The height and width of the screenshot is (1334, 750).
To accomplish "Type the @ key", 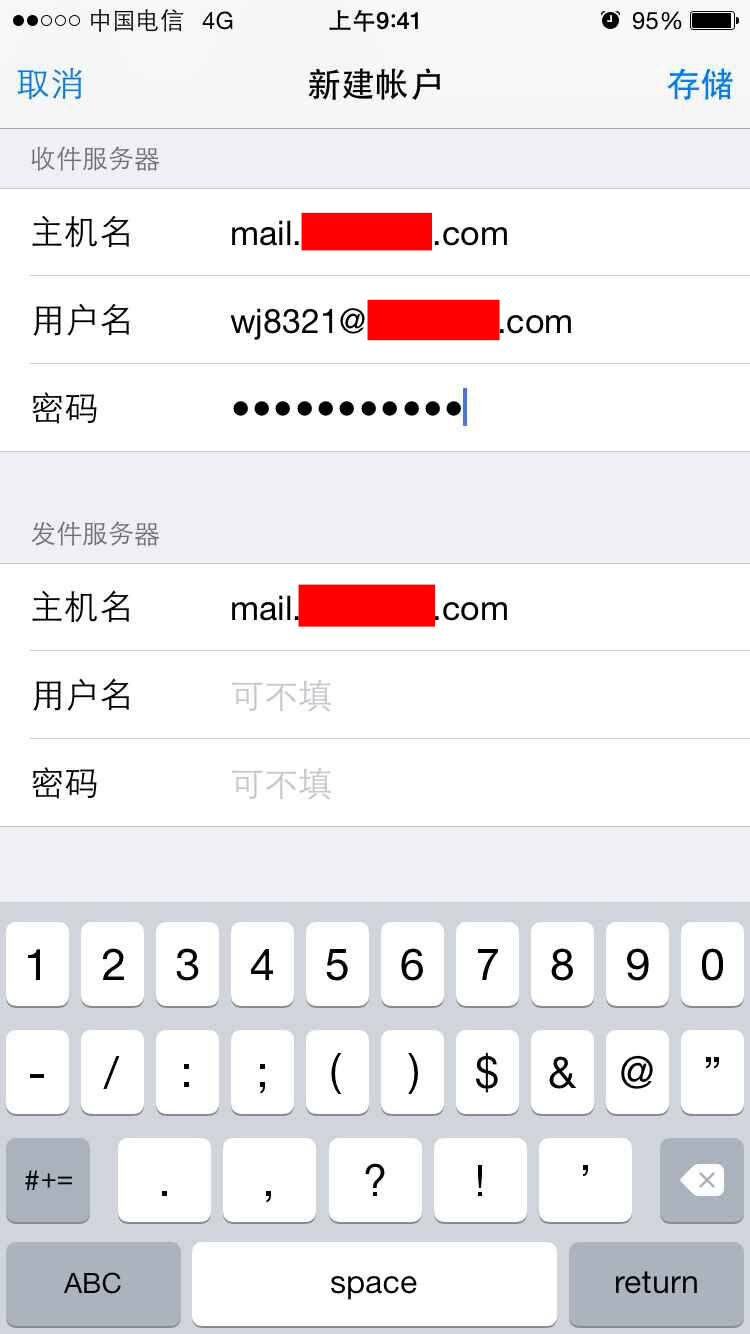I will point(636,1072).
